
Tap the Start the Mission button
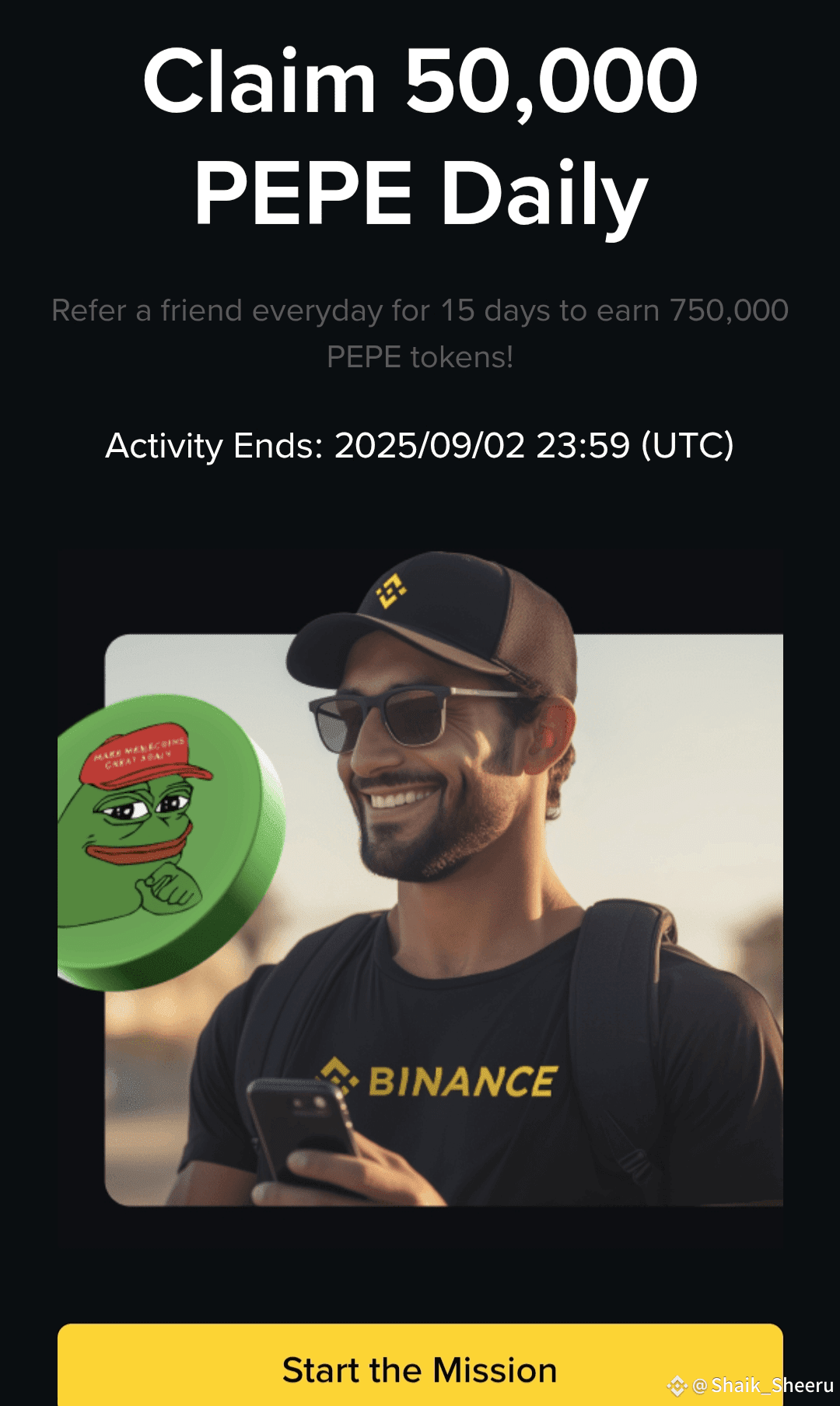420,1366
